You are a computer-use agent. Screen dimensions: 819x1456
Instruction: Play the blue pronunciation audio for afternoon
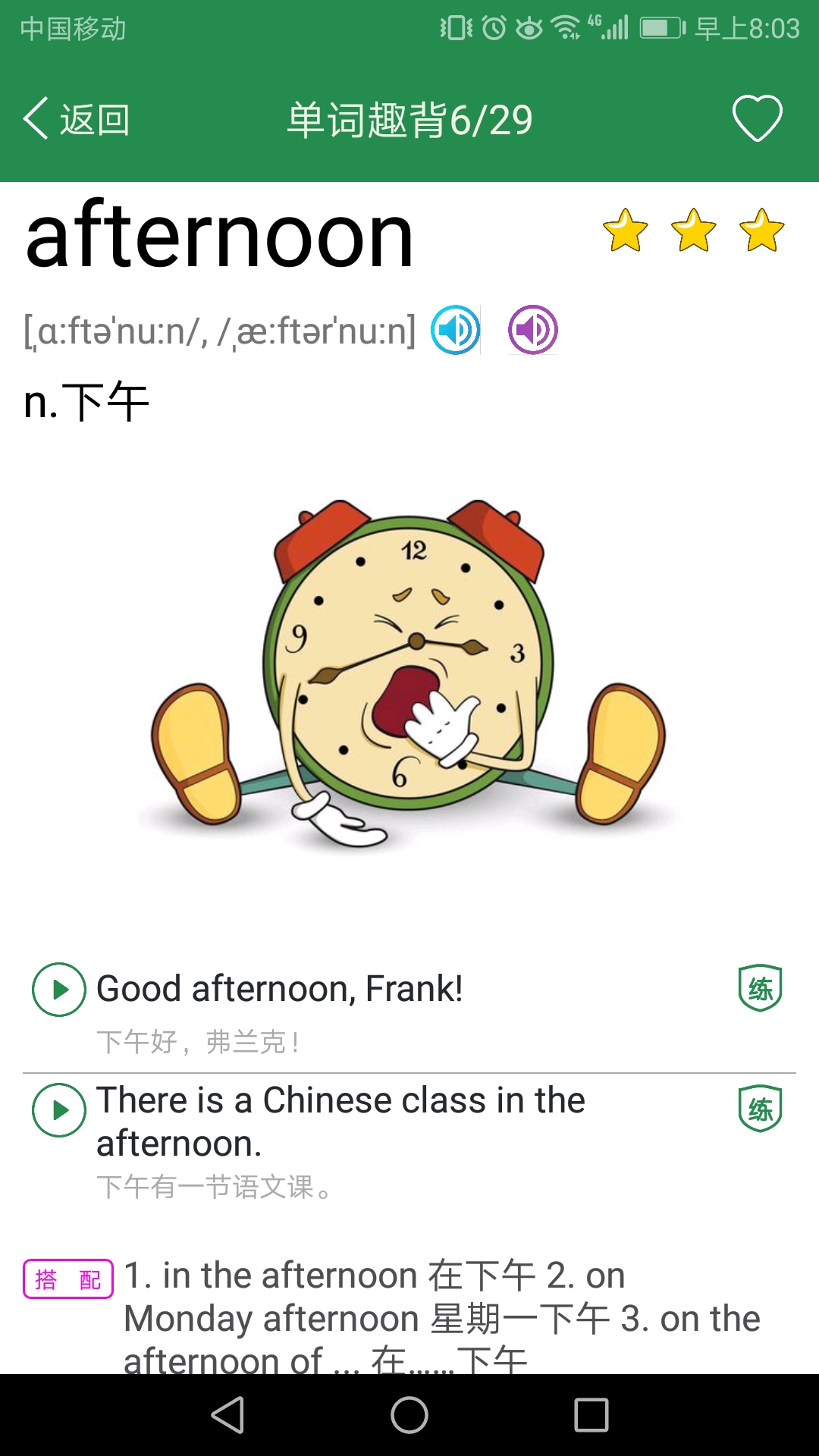tap(455, 330)
